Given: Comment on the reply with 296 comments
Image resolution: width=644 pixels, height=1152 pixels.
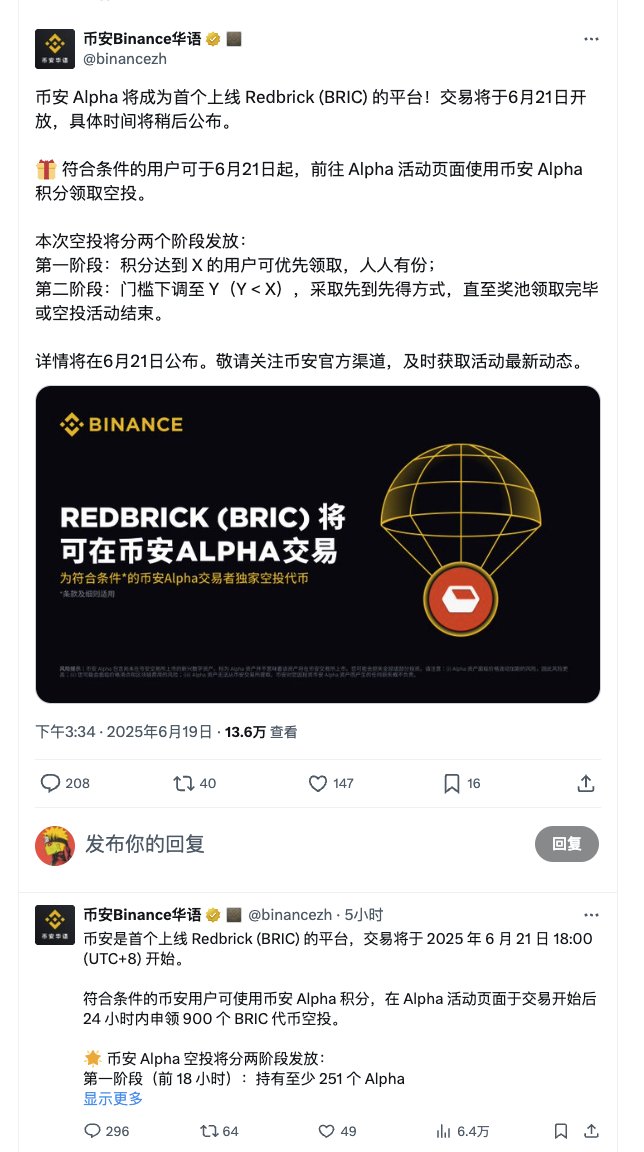Looking at the screenshot, I should coord(93,1131).
